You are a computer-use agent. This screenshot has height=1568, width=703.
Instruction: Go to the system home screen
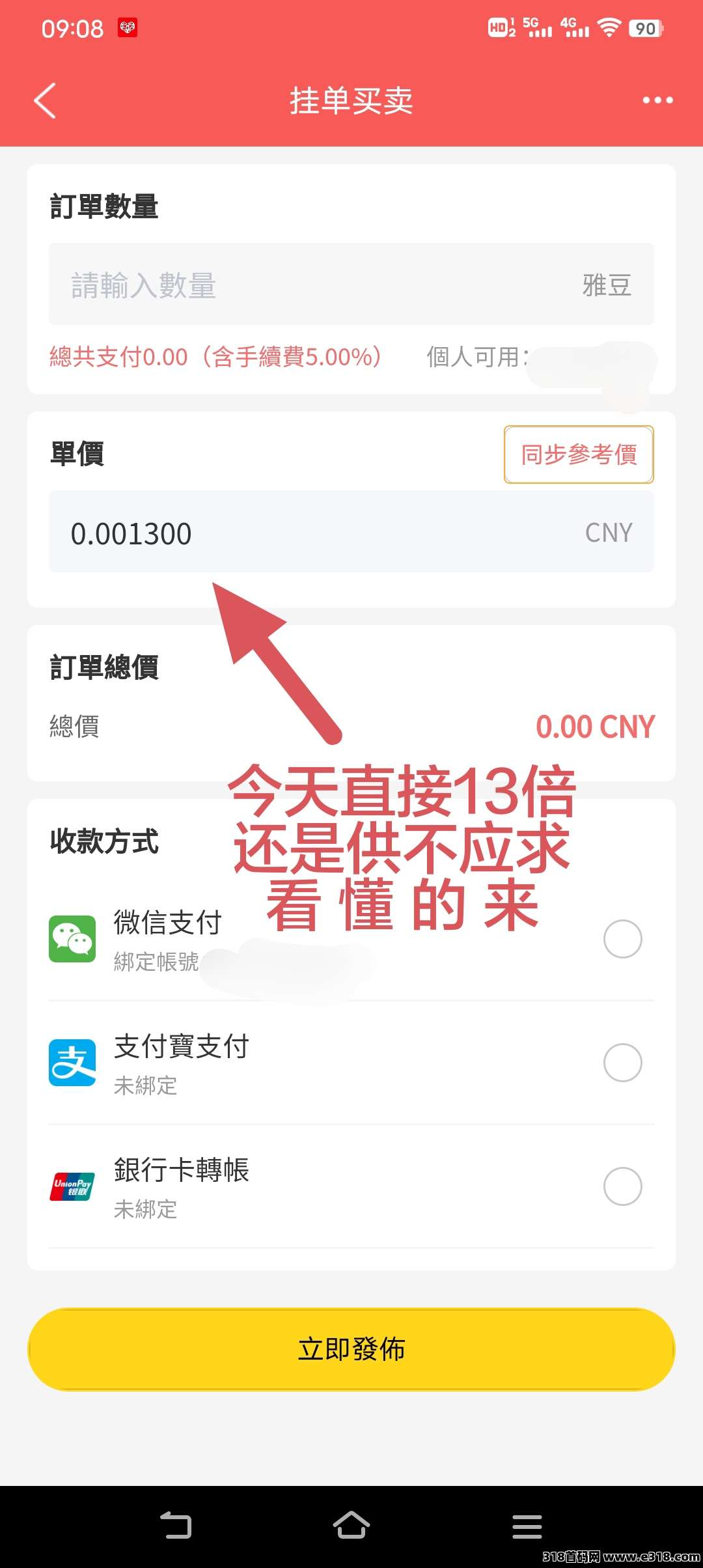351,1525
